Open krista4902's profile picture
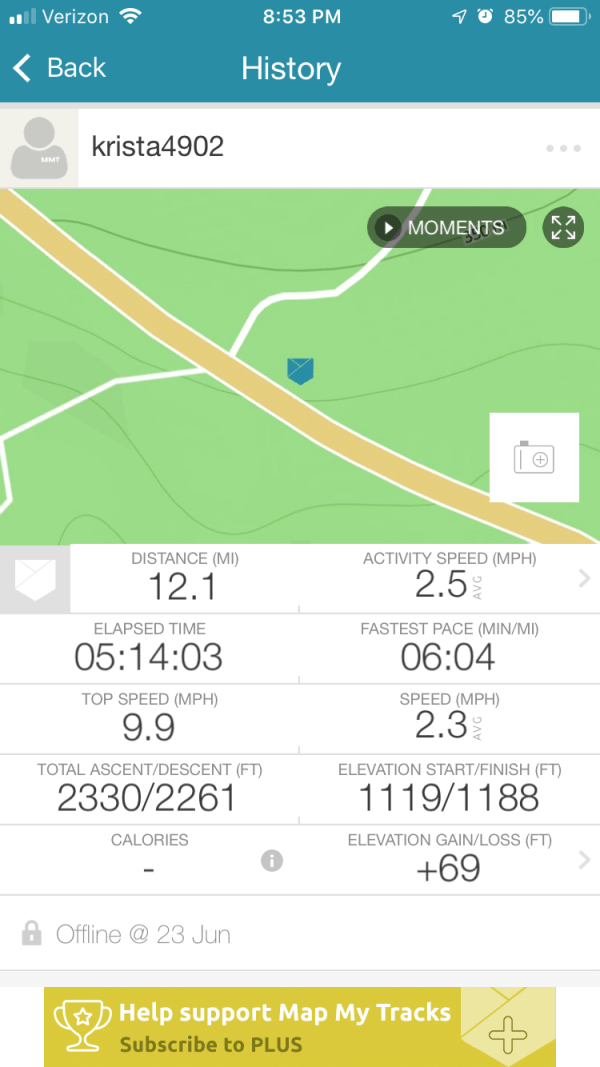The height and width of the screenshot is (1067, 600). click(39, 149)
